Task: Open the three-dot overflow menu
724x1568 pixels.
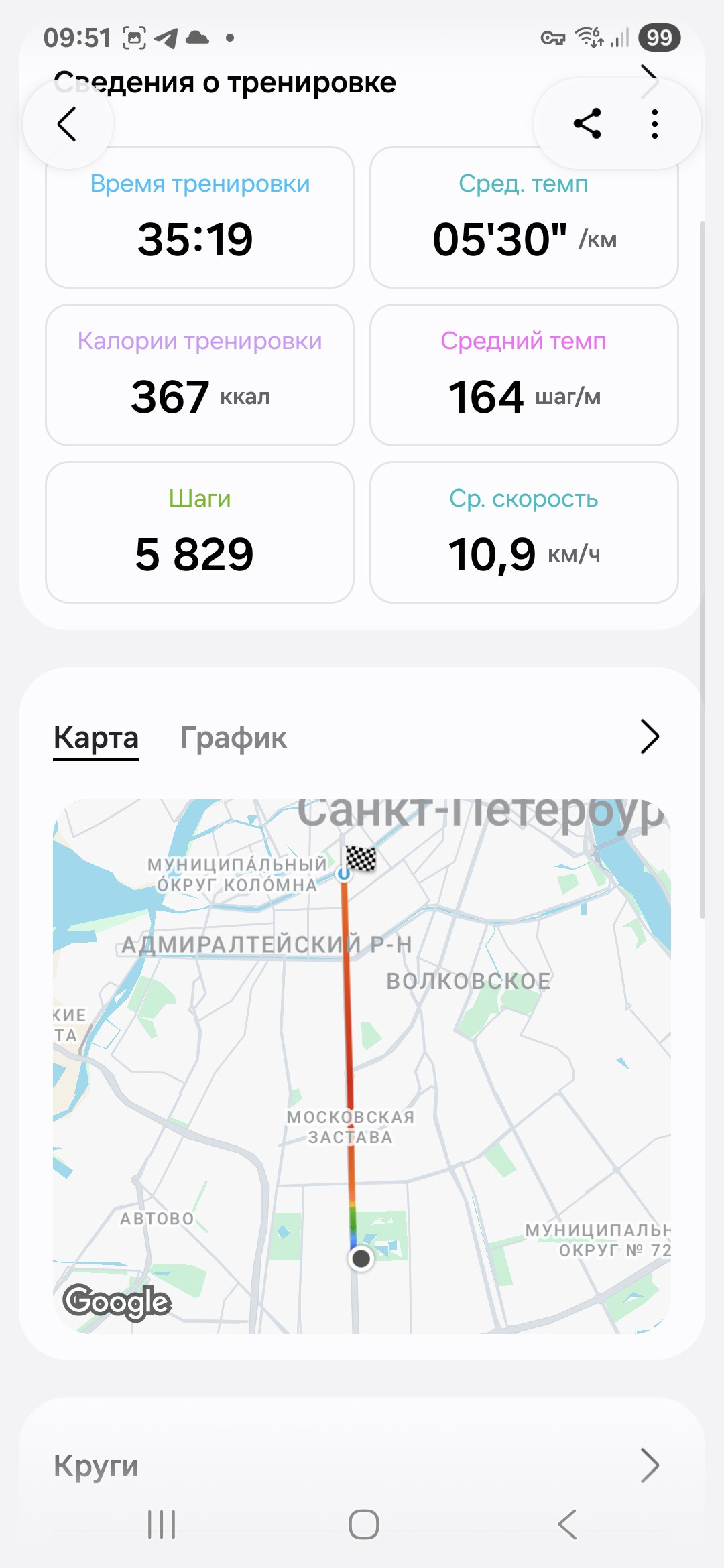Action: [655, 124]
